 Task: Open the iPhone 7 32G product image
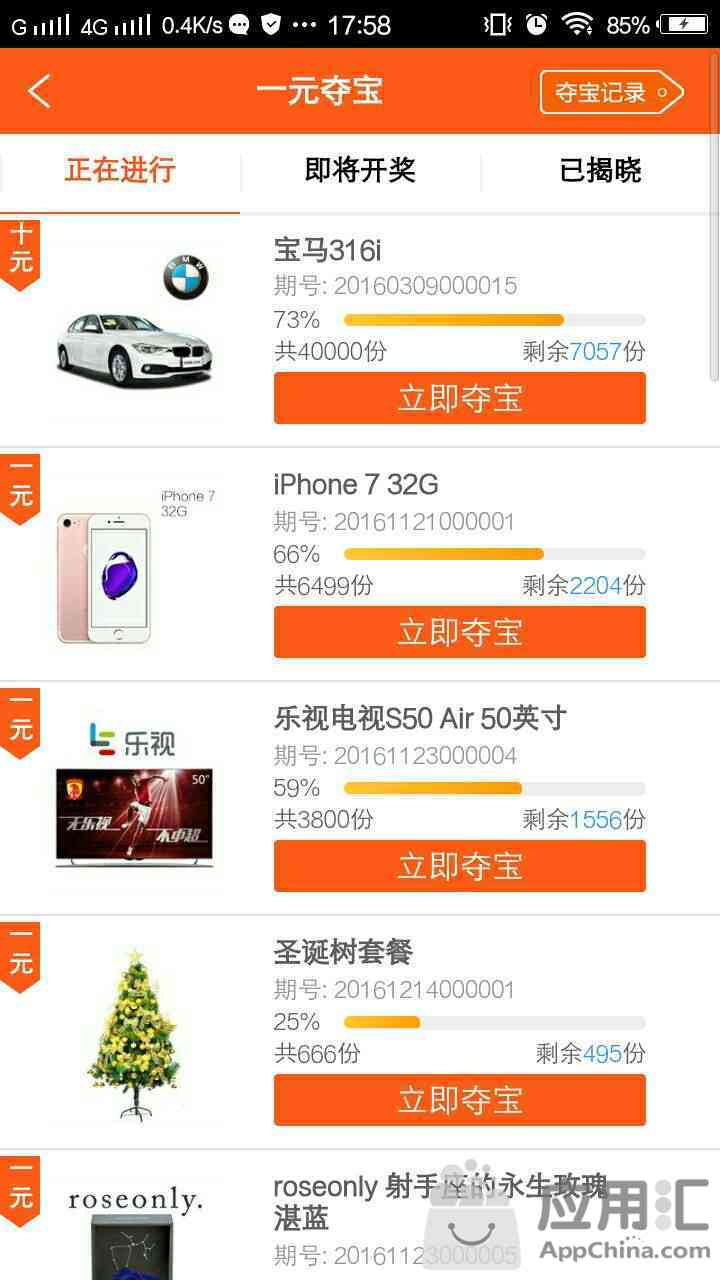point(135,565)
